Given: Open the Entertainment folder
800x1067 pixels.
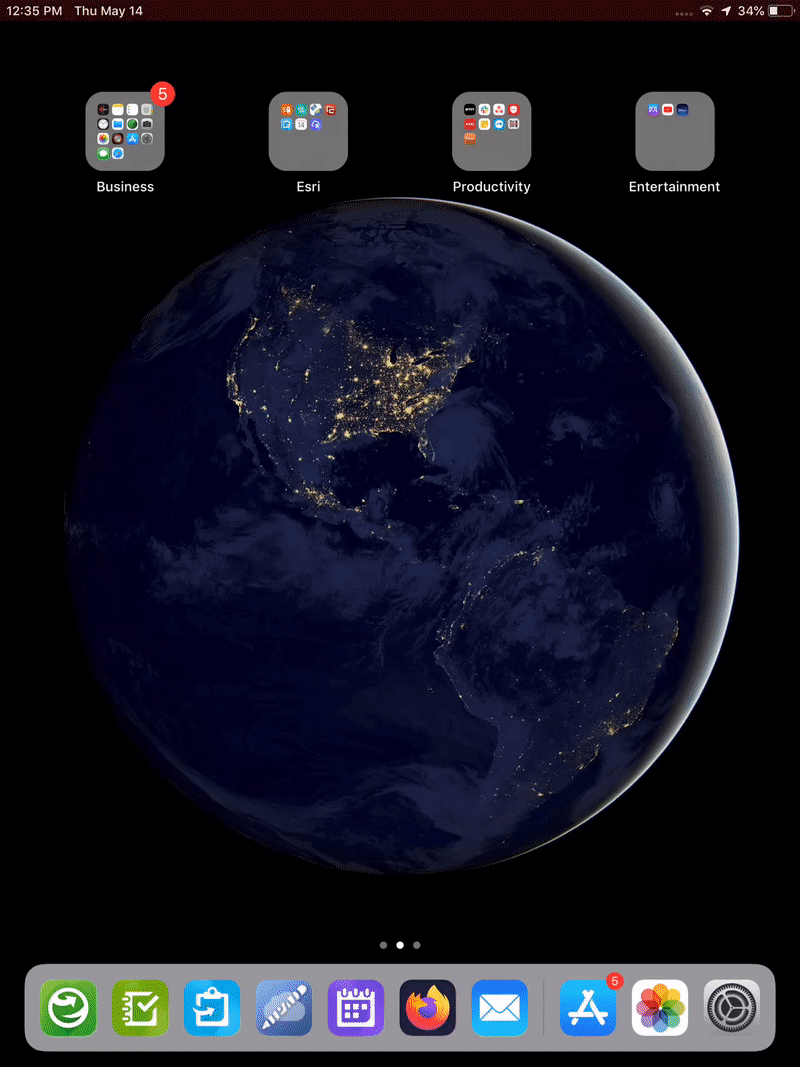Looking at the screenshot, I should (x=675, y=132).
